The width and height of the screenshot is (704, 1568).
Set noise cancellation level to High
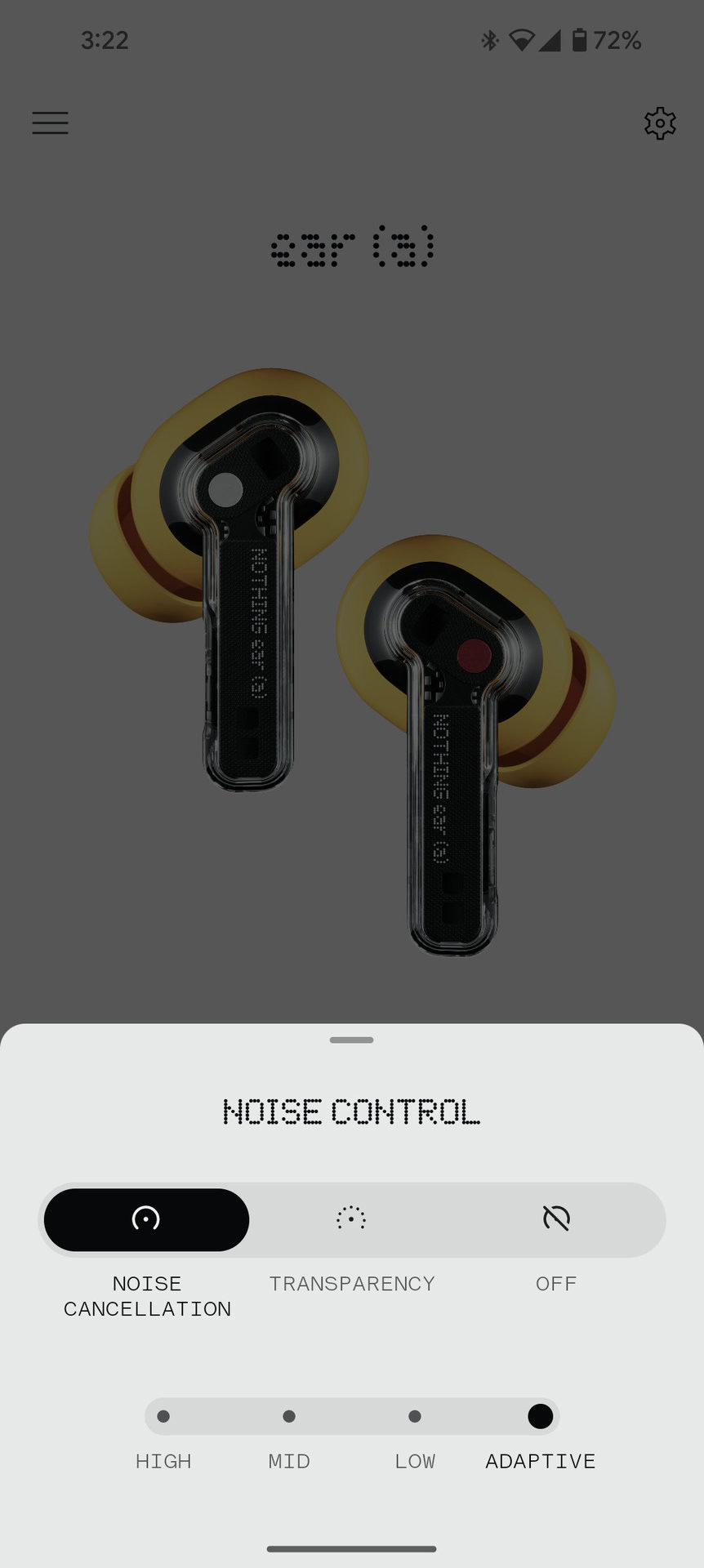163,1416
